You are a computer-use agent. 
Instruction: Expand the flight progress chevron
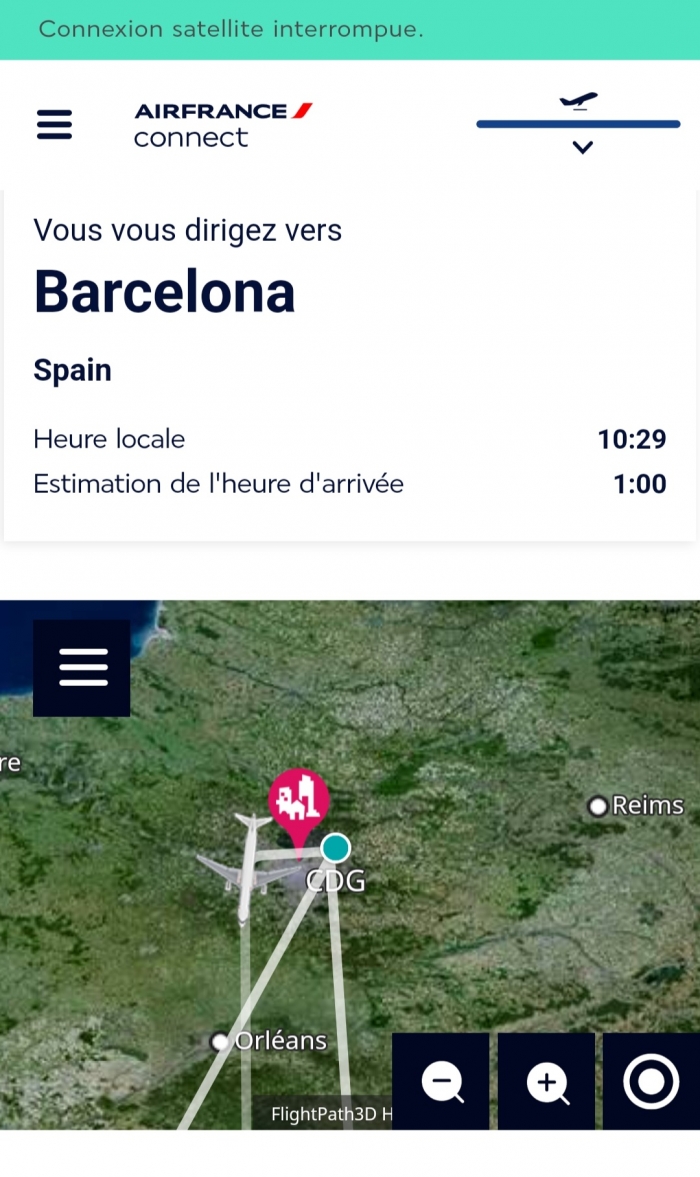tap(582, 147)
